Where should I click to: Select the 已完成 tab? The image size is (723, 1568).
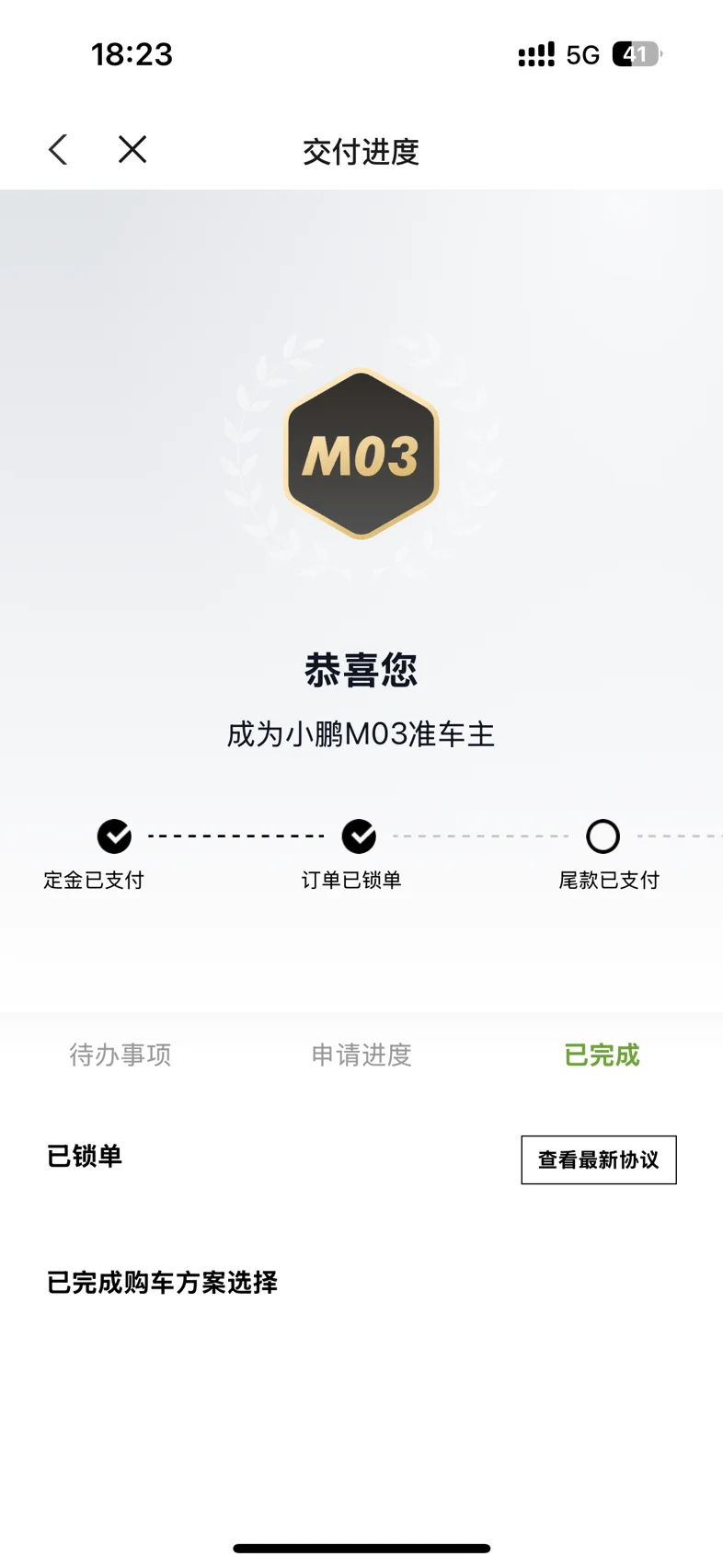pyautogui.click(x=602, y=1055)
